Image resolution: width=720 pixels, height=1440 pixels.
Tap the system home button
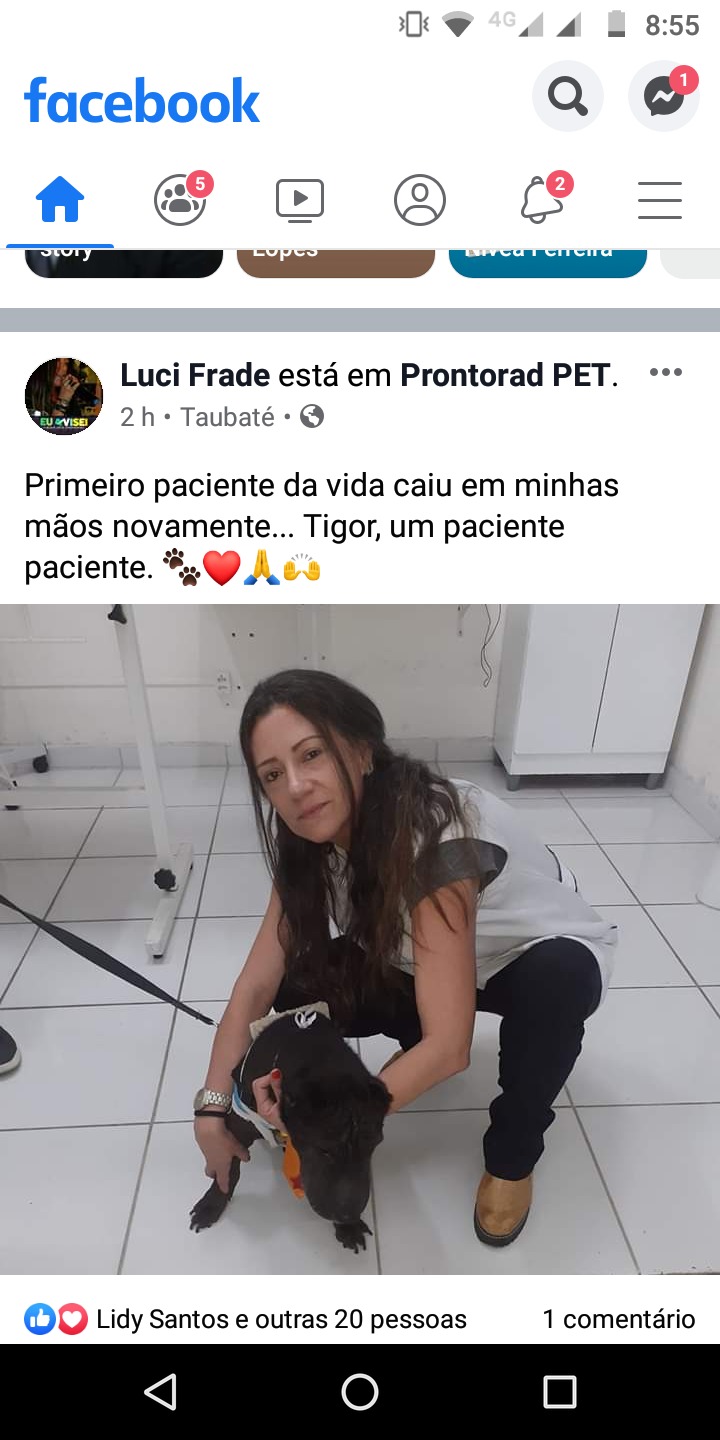[x=360, y=1392]
